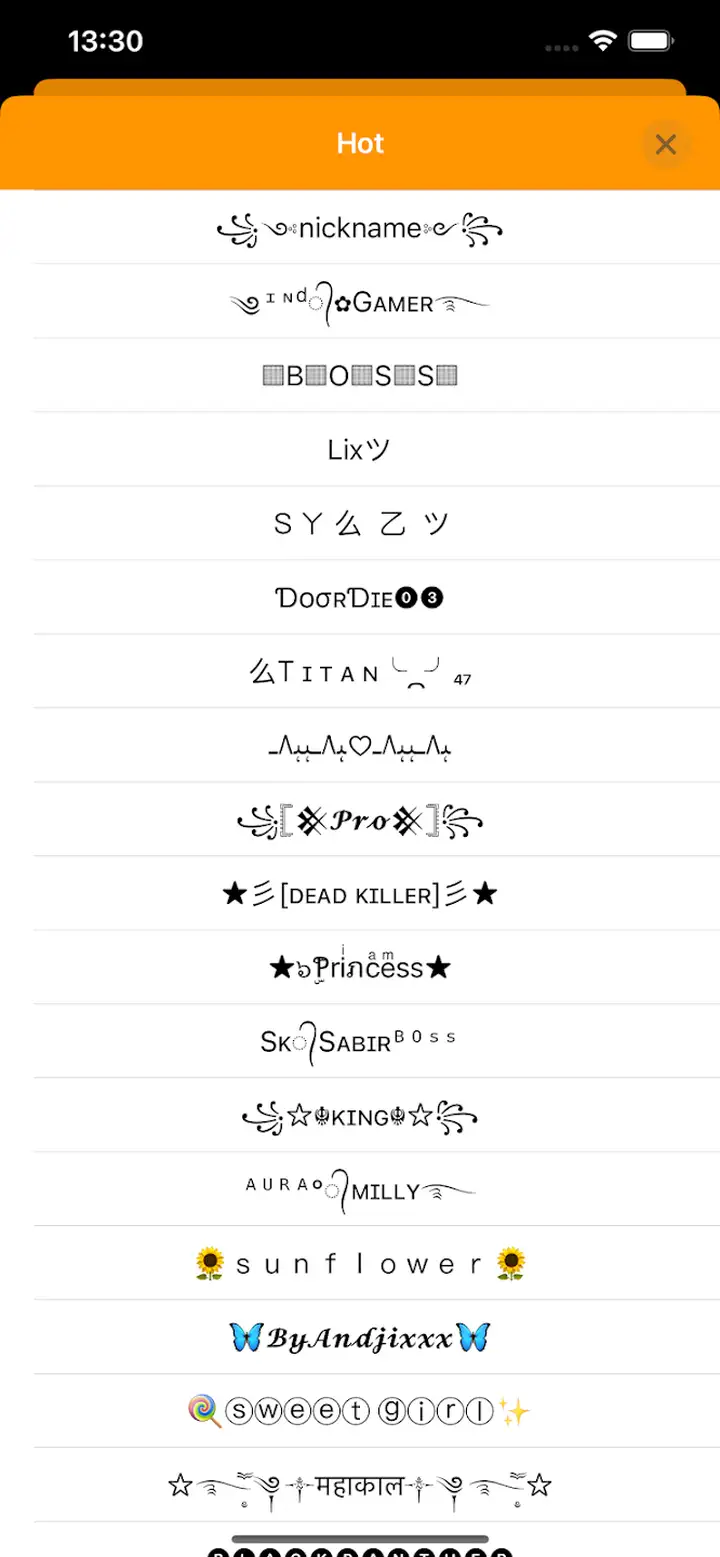Tap the SY么乙ツ nickname row
The width and height of the screenshot is (720, 1557).
pyautogui.click(x=360, y=524)
